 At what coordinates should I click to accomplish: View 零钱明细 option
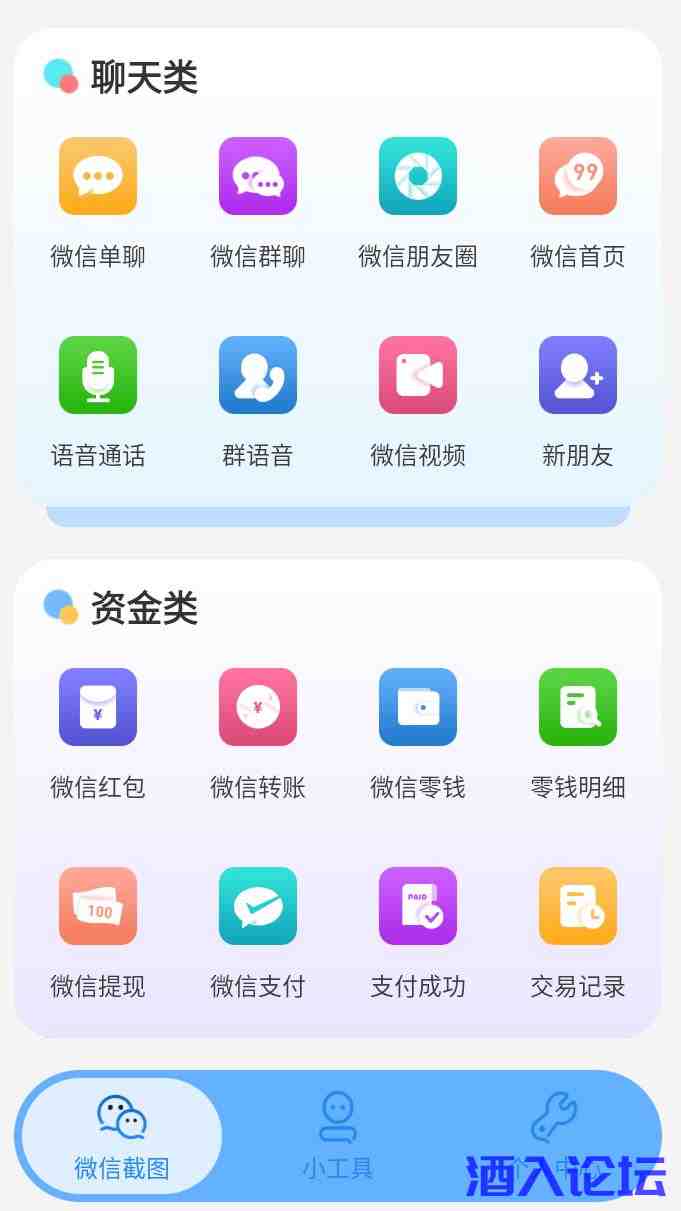tap(578, 708)
